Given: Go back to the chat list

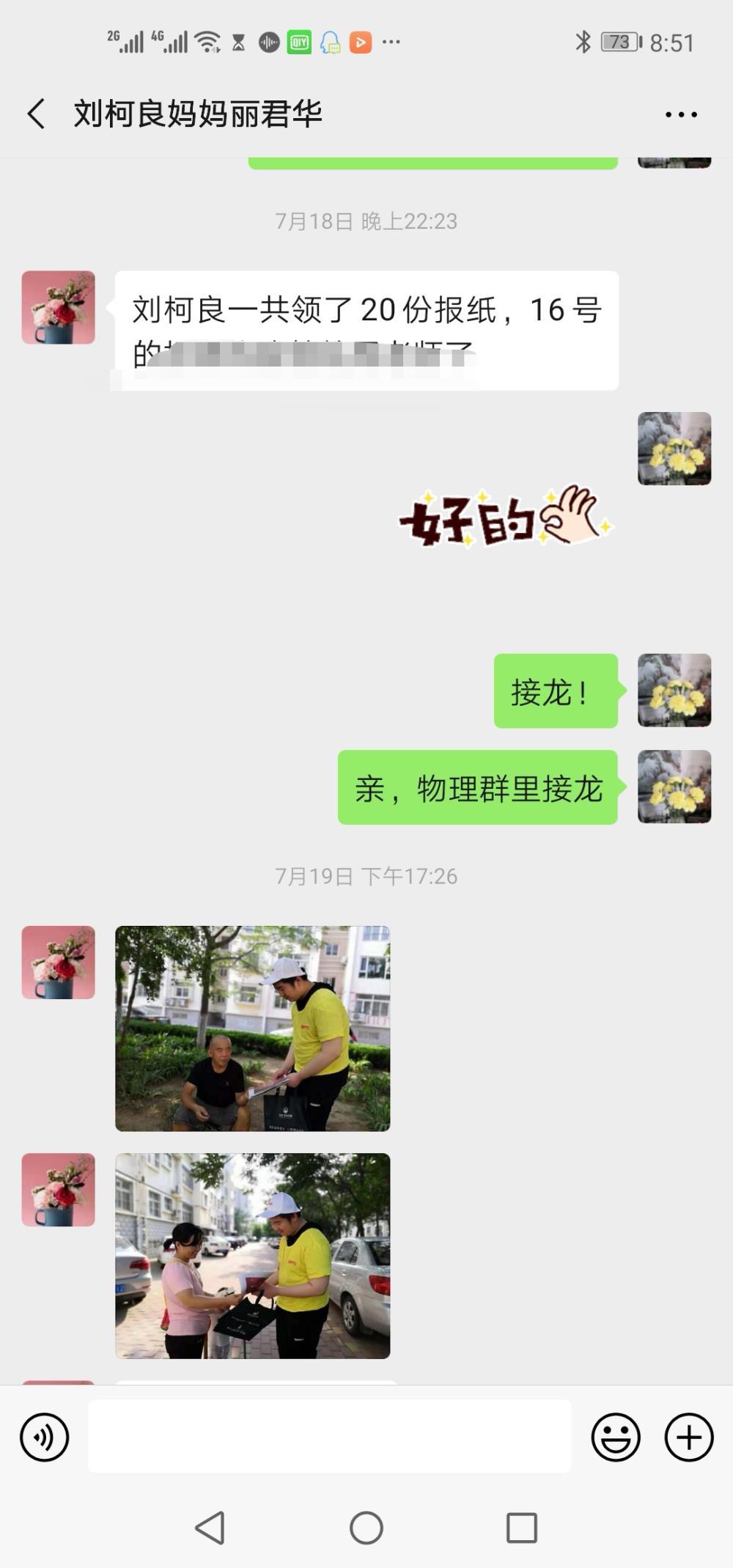Looking at the screenshot, I should click(36, 114).
